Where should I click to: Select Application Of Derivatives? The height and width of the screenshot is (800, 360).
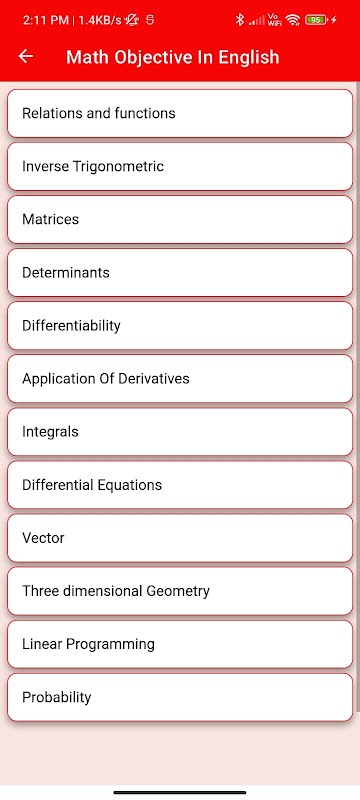pos(180,379)
